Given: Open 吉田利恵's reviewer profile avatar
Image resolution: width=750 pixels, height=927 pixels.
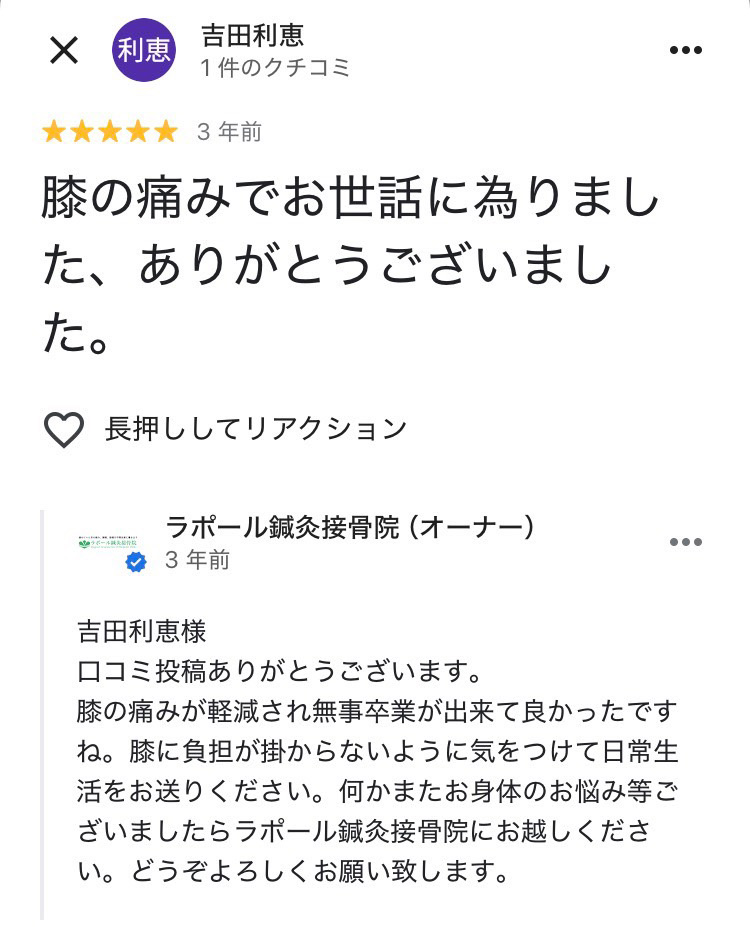Looking at the screenshot, I should (x=144, y=51).
